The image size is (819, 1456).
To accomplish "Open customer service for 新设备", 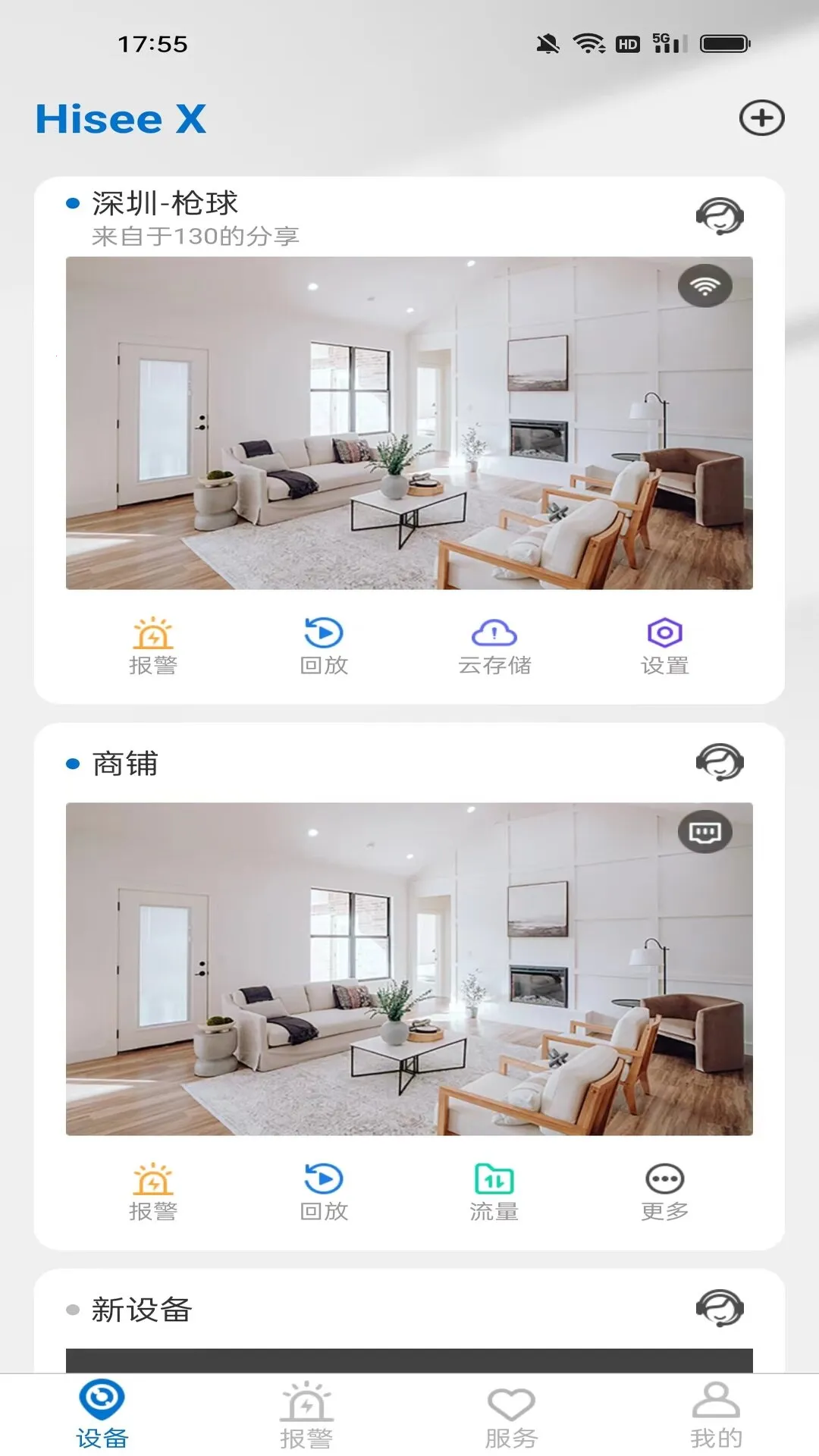I will [719, 1308].
